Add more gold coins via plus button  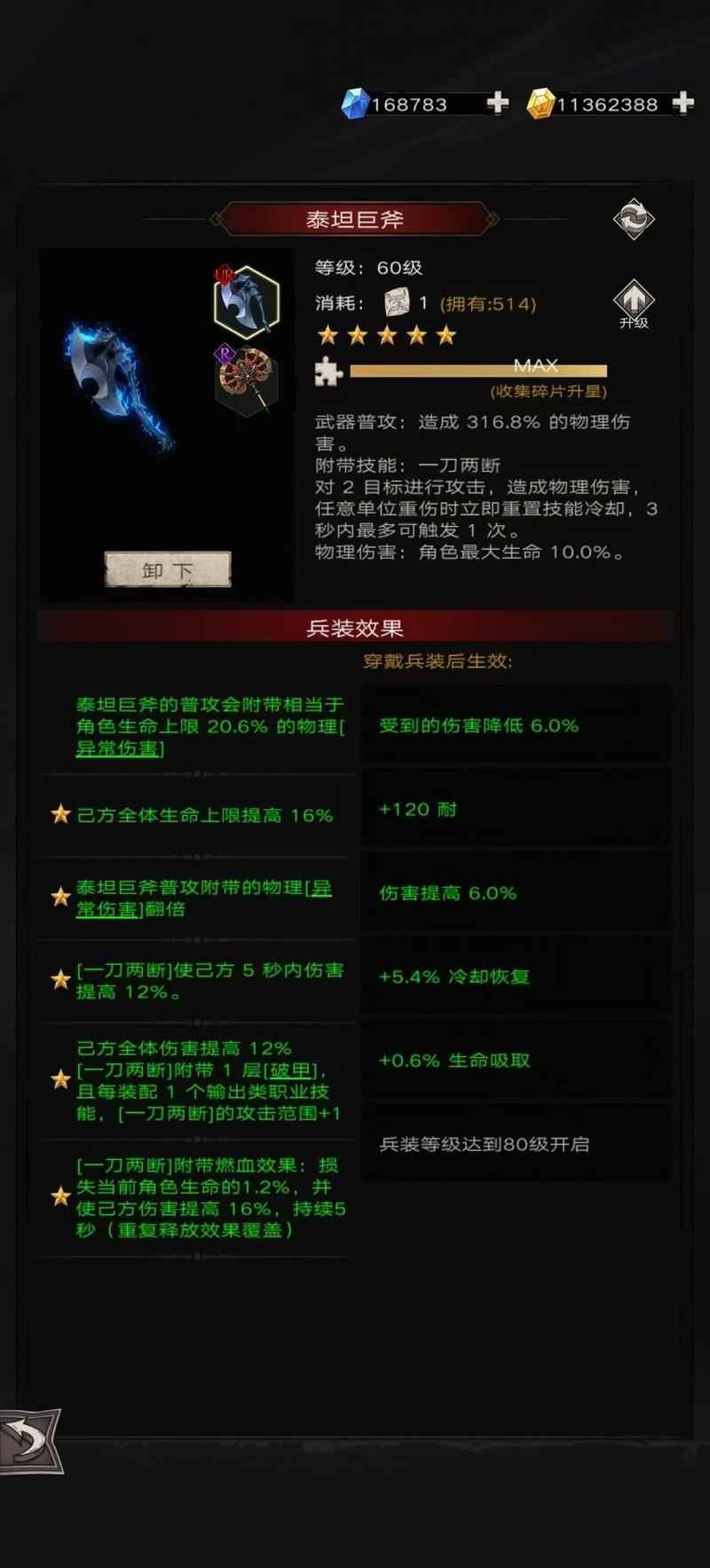[682, 104]
